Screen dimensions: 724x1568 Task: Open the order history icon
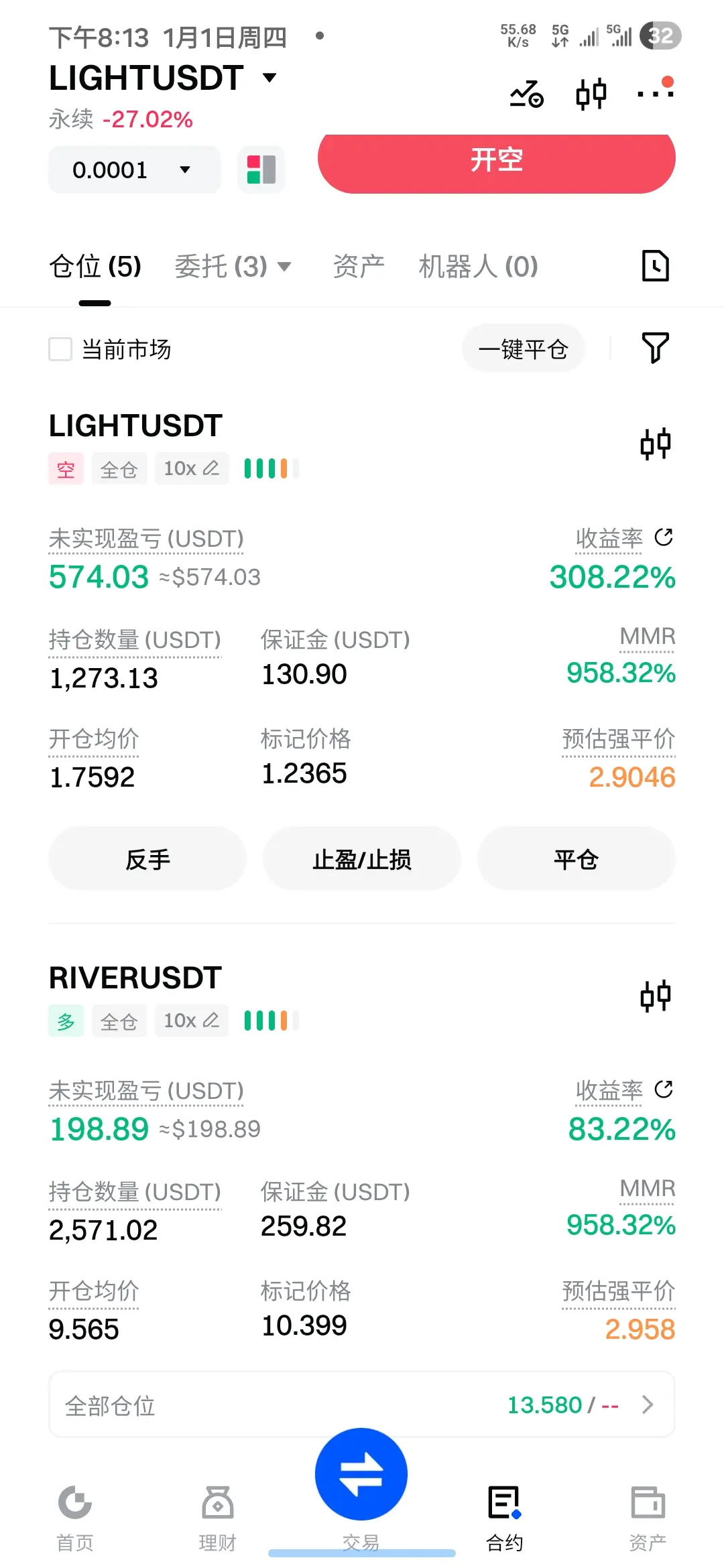pos(655,266)
